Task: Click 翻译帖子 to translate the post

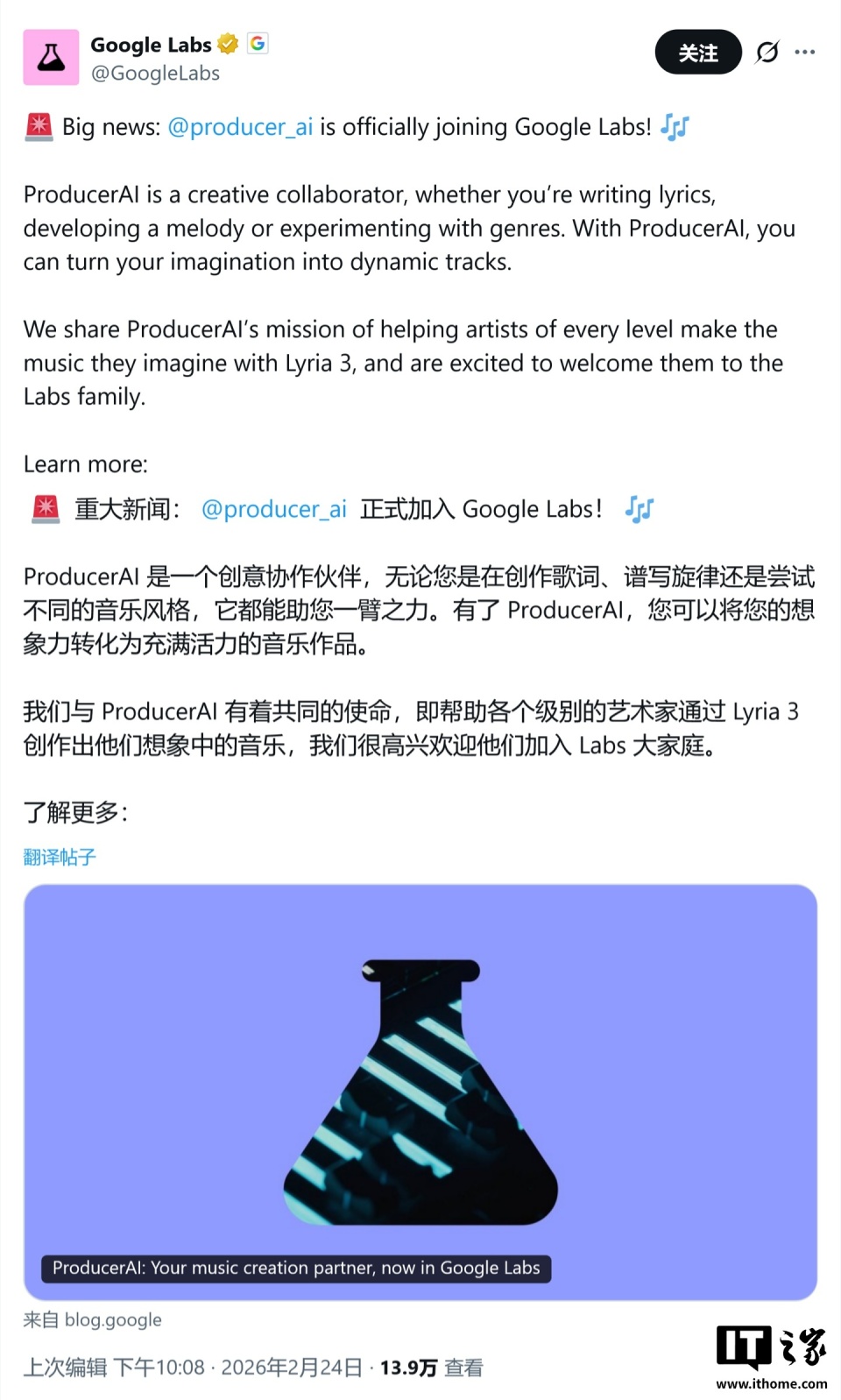Action: coord(60,857)
